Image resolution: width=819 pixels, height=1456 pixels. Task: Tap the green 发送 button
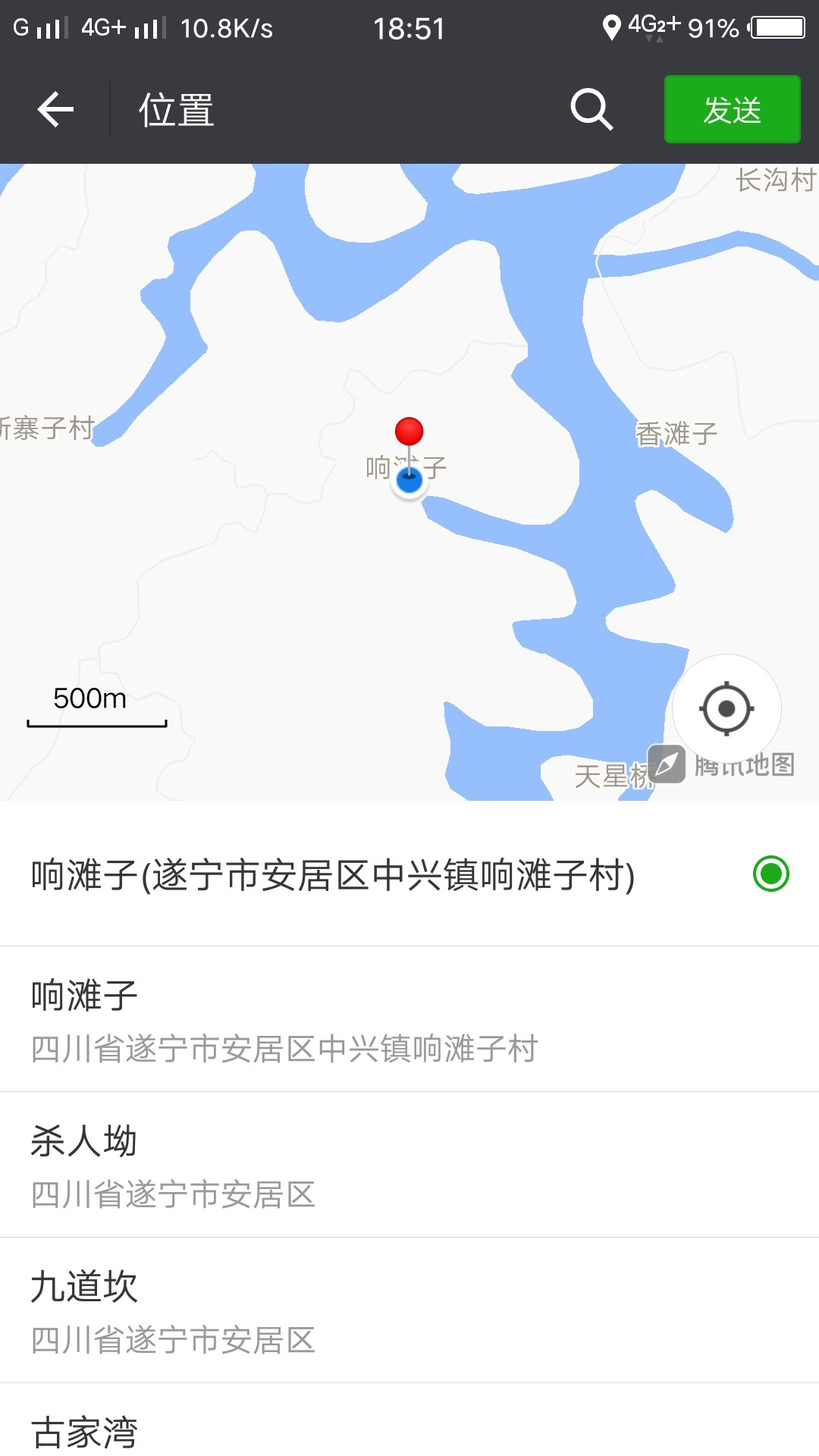(x=732, y=109)
